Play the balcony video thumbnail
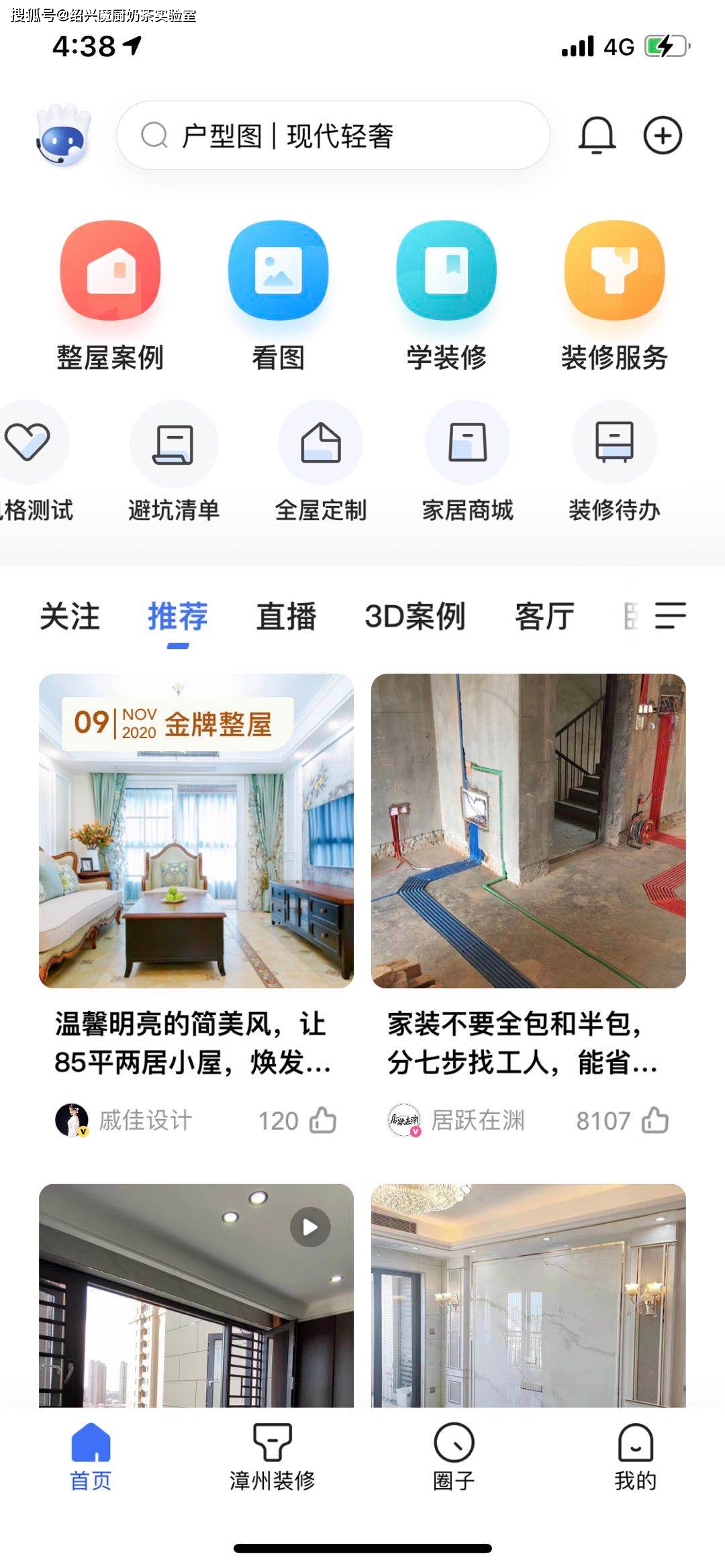This screenshot has width=725, height=1568. pyautogui.click(x=309, y=1226)
